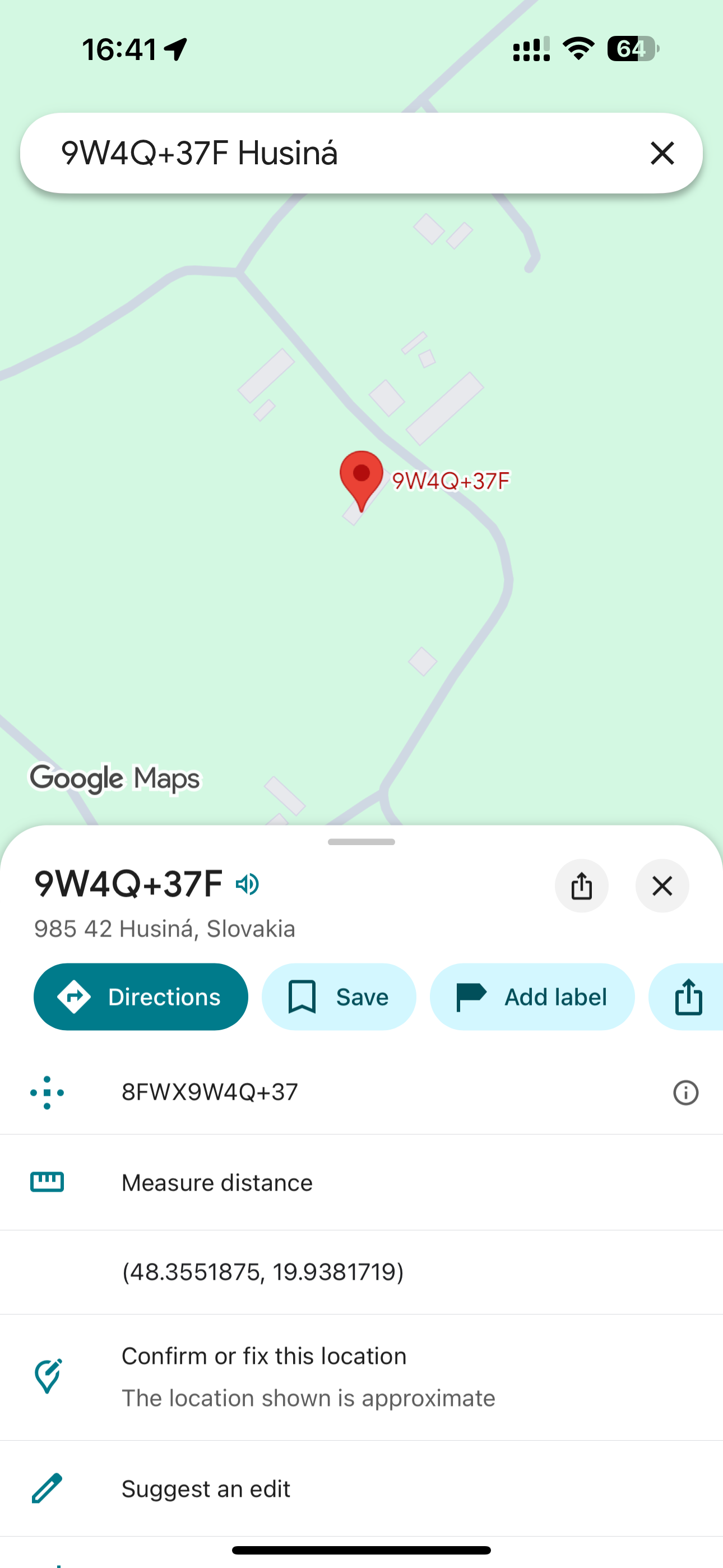
Task: Share this place via the round share icon
Action: (x=581, y=886)
